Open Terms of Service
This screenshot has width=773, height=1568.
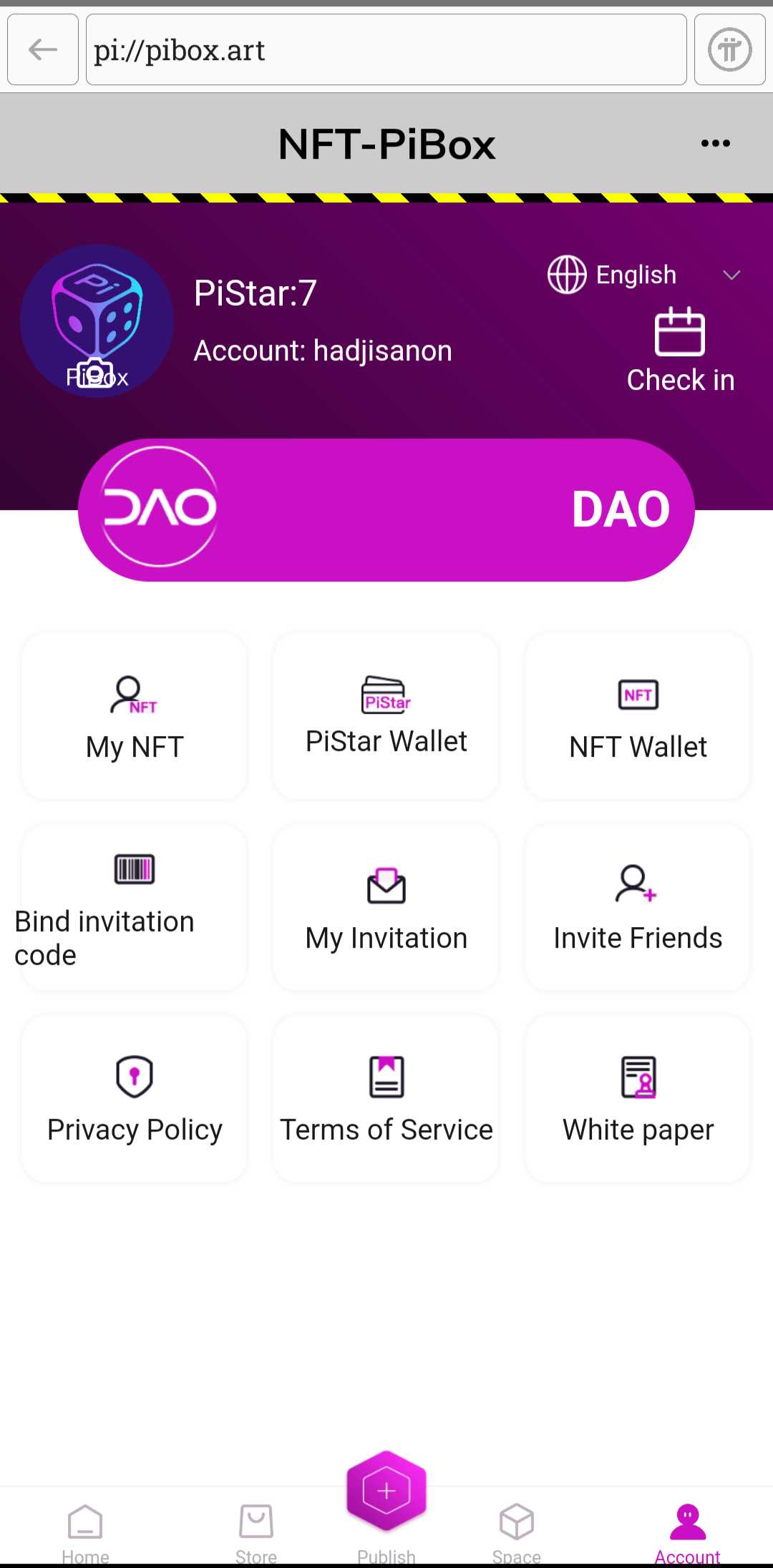386,1099
